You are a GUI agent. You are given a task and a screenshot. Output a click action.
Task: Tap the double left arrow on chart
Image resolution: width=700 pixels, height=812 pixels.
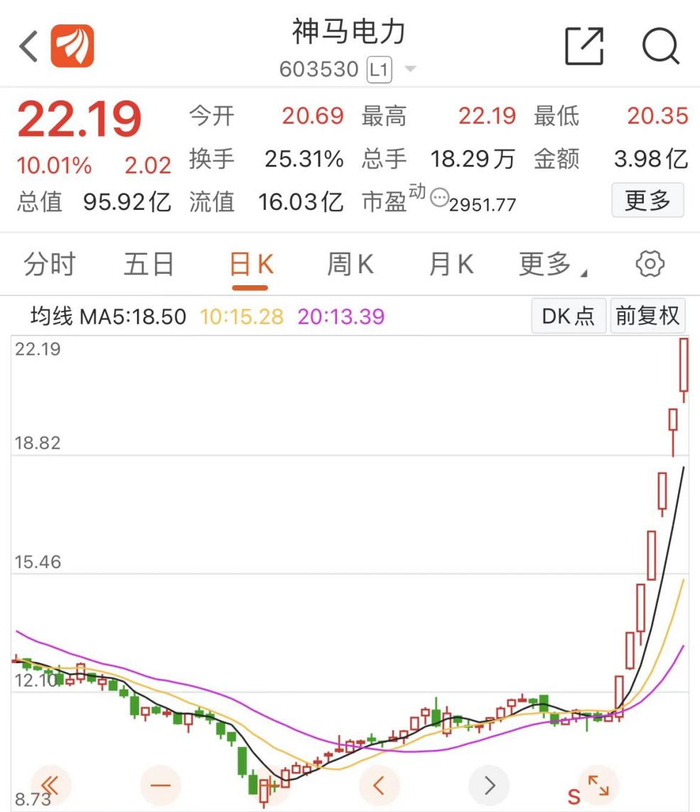(50, 783)
